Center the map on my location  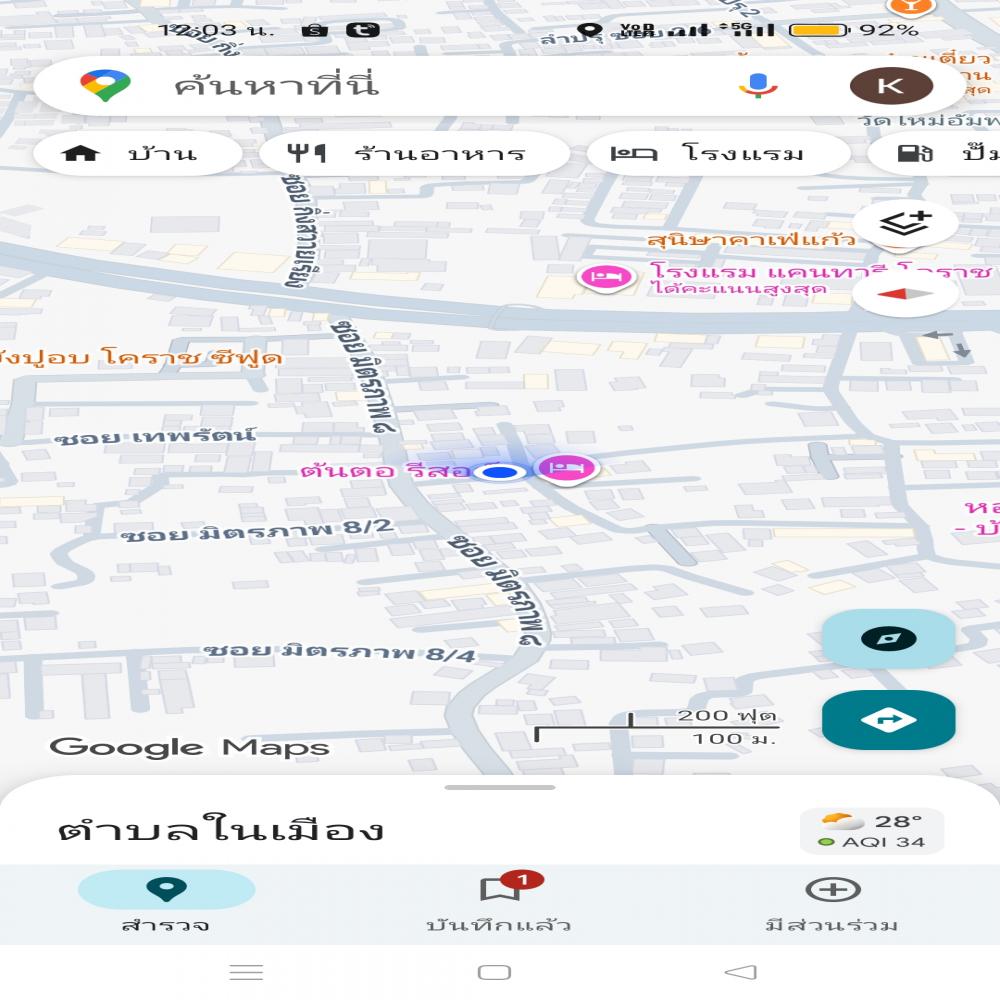tap(888, 639)
